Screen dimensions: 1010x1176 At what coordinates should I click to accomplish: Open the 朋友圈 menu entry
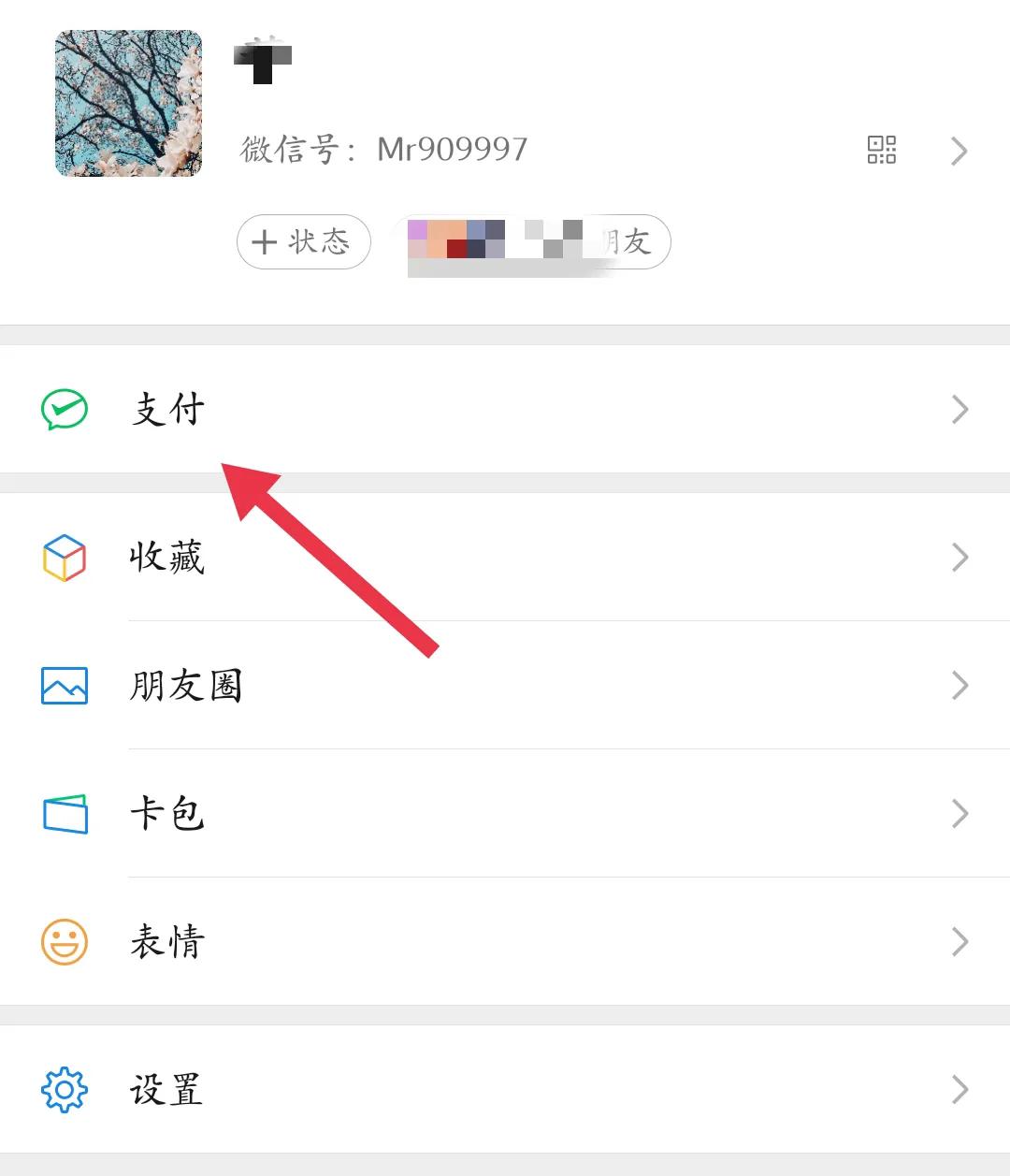pos(185,686)
